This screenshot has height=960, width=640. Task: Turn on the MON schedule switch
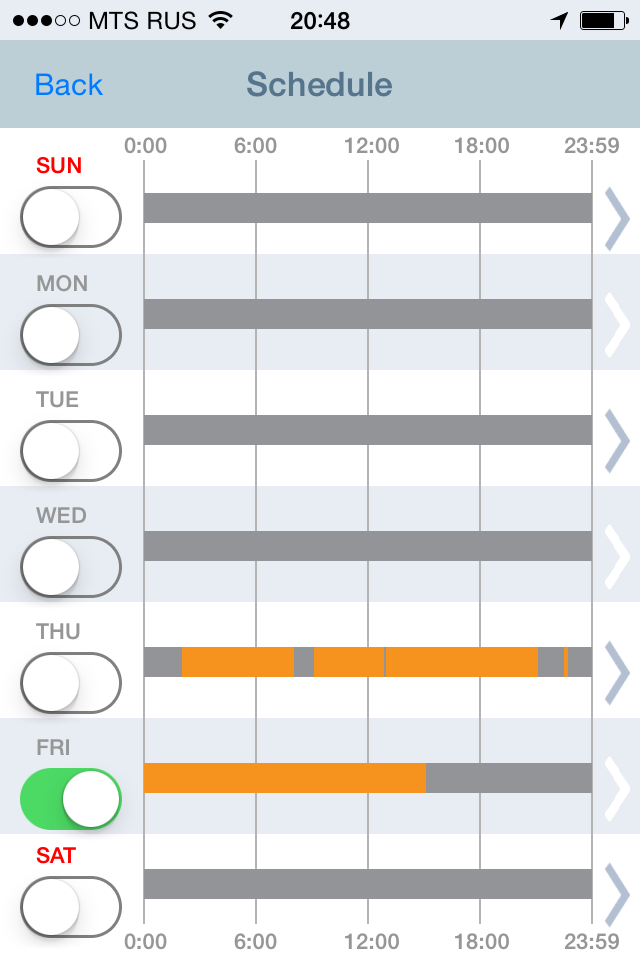click(70, 334)
